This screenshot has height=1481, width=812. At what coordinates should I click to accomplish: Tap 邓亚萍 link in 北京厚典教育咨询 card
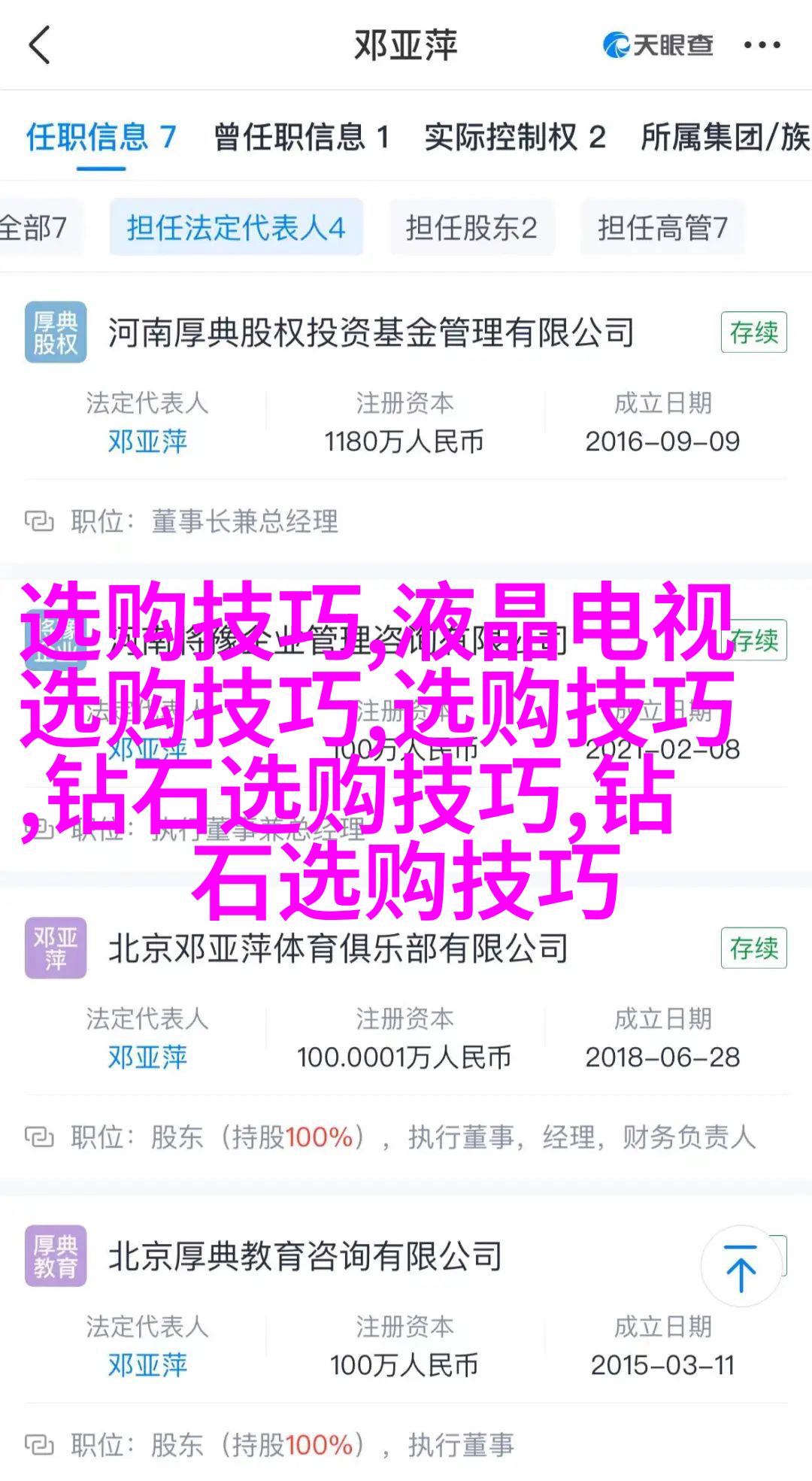[147, 1365]
